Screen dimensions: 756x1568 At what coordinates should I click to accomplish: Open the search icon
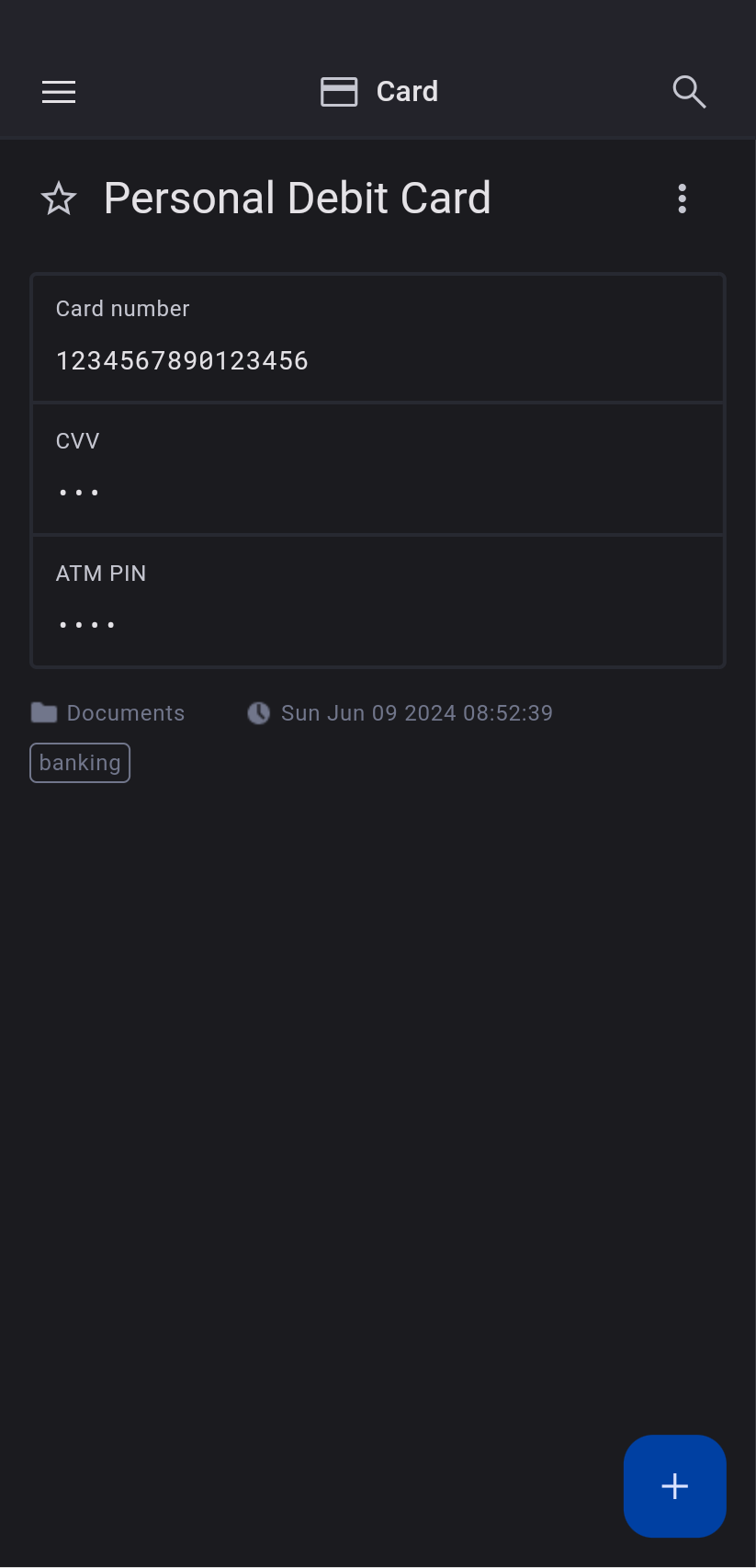coord(689,92)
